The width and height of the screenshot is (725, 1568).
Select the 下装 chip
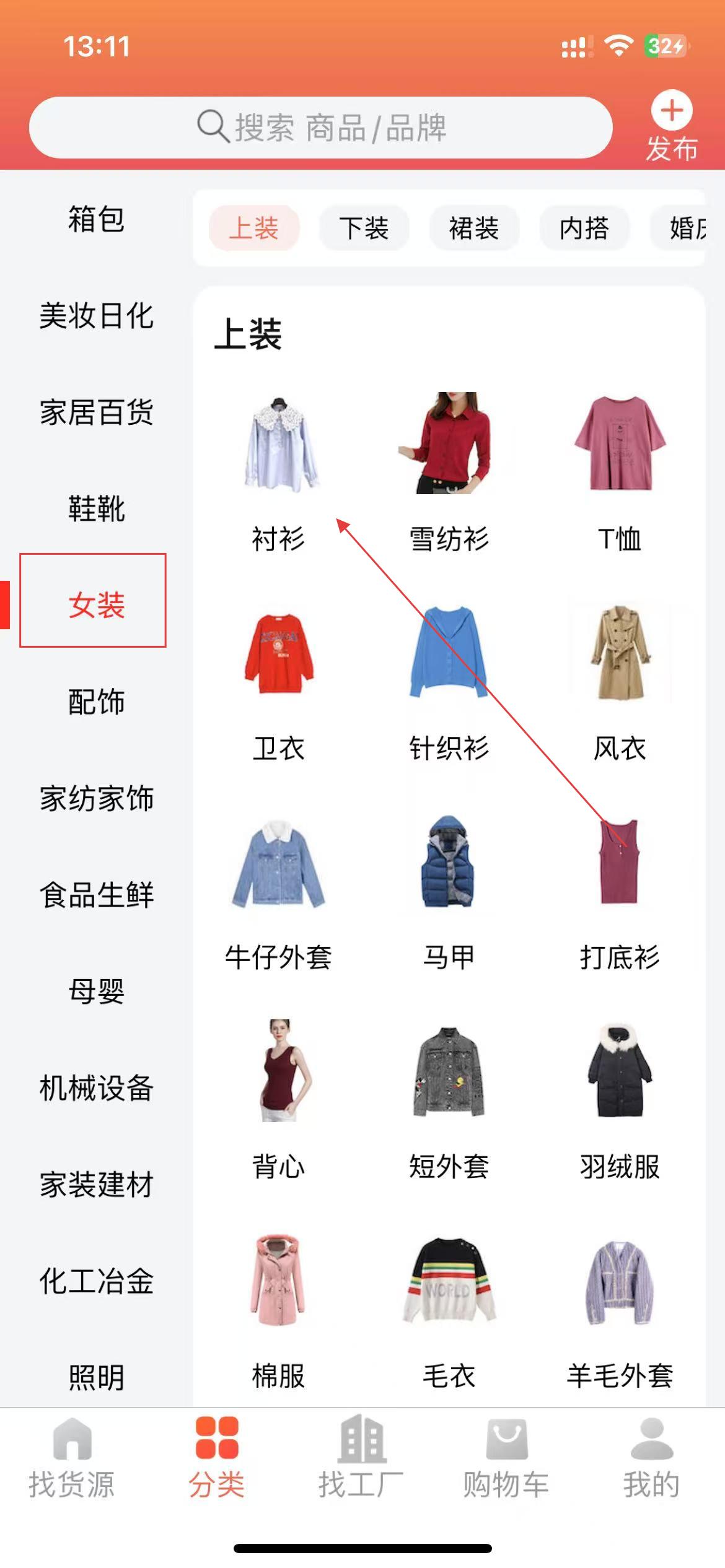364,229
